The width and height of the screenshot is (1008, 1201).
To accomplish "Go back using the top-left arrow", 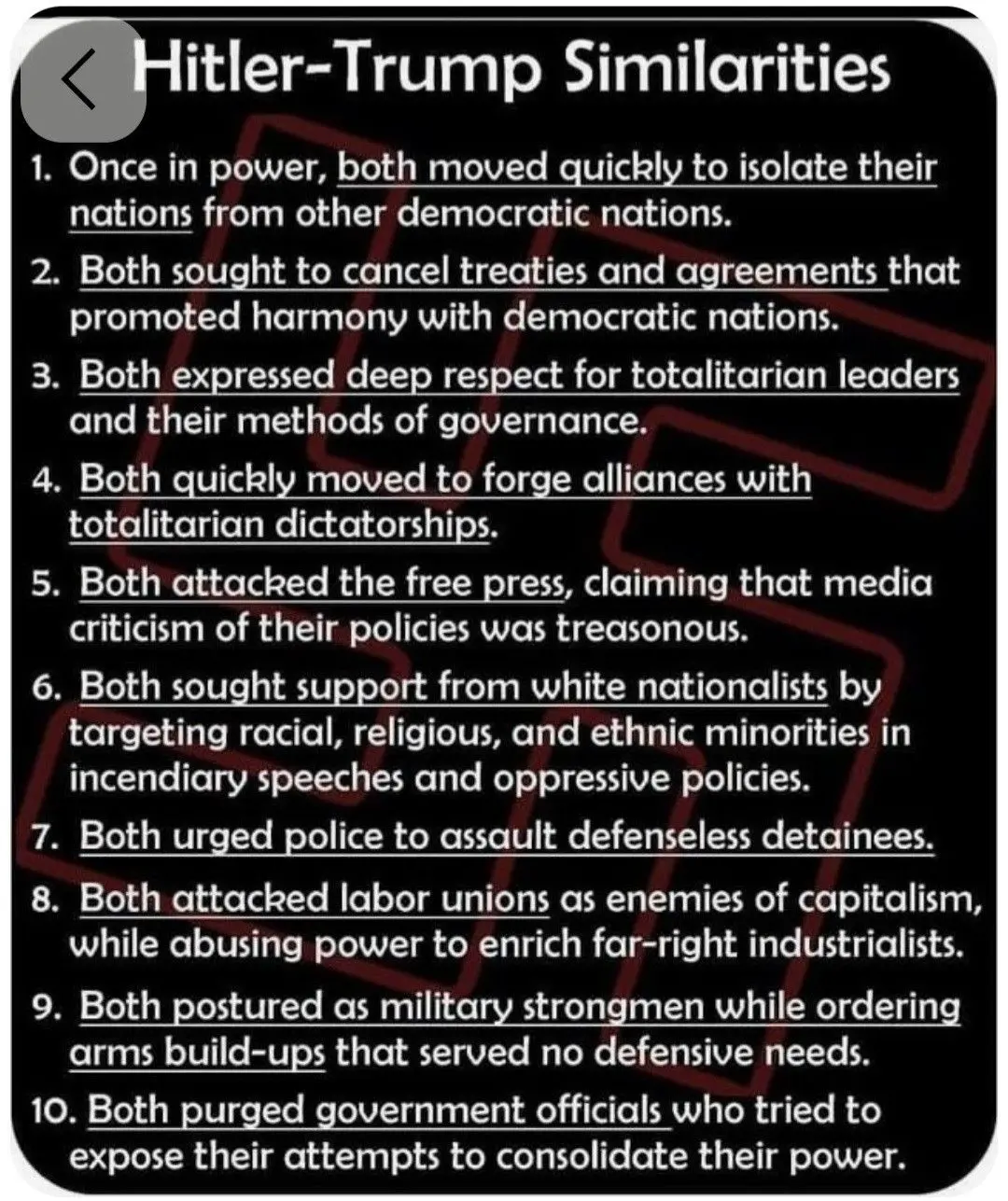I will (82, 79).
